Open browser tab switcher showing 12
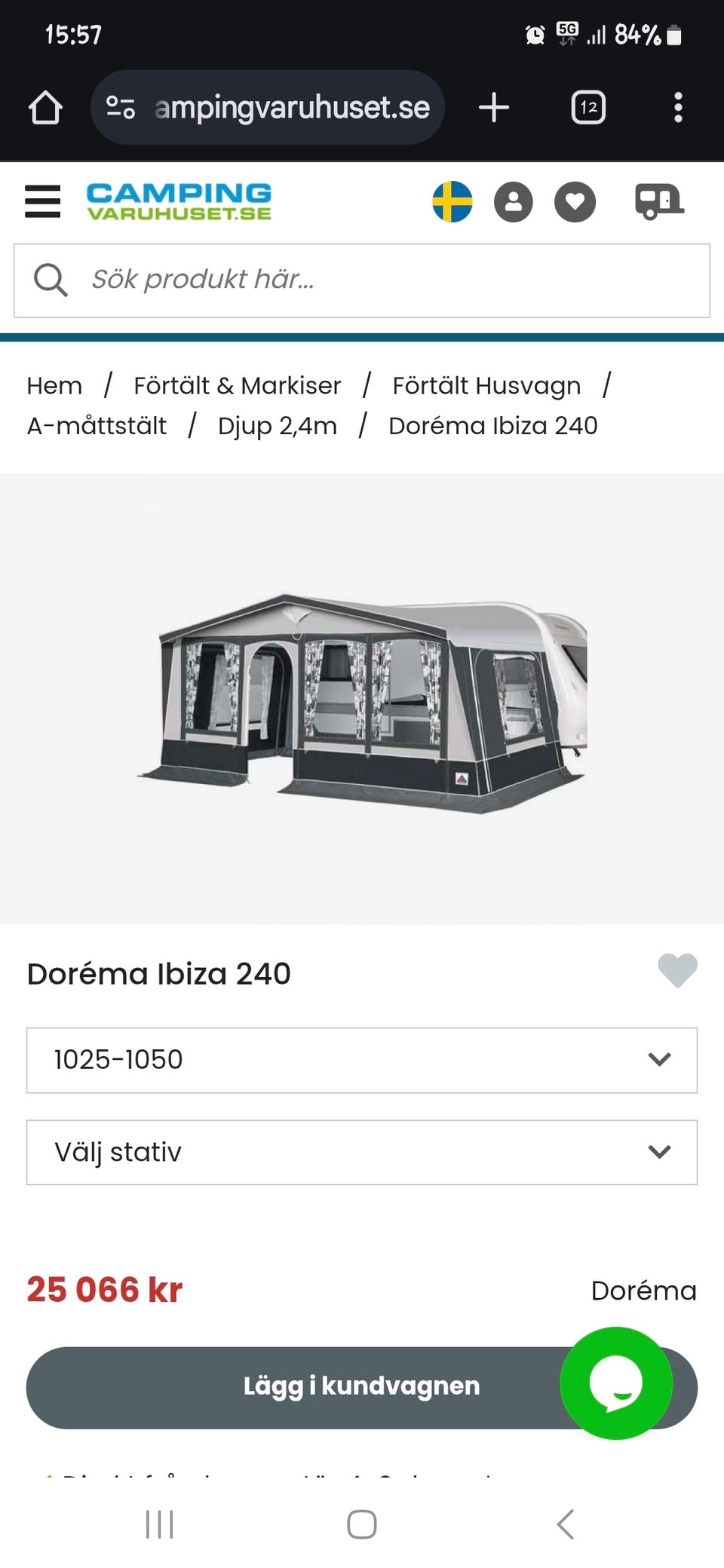 point(588,108)
